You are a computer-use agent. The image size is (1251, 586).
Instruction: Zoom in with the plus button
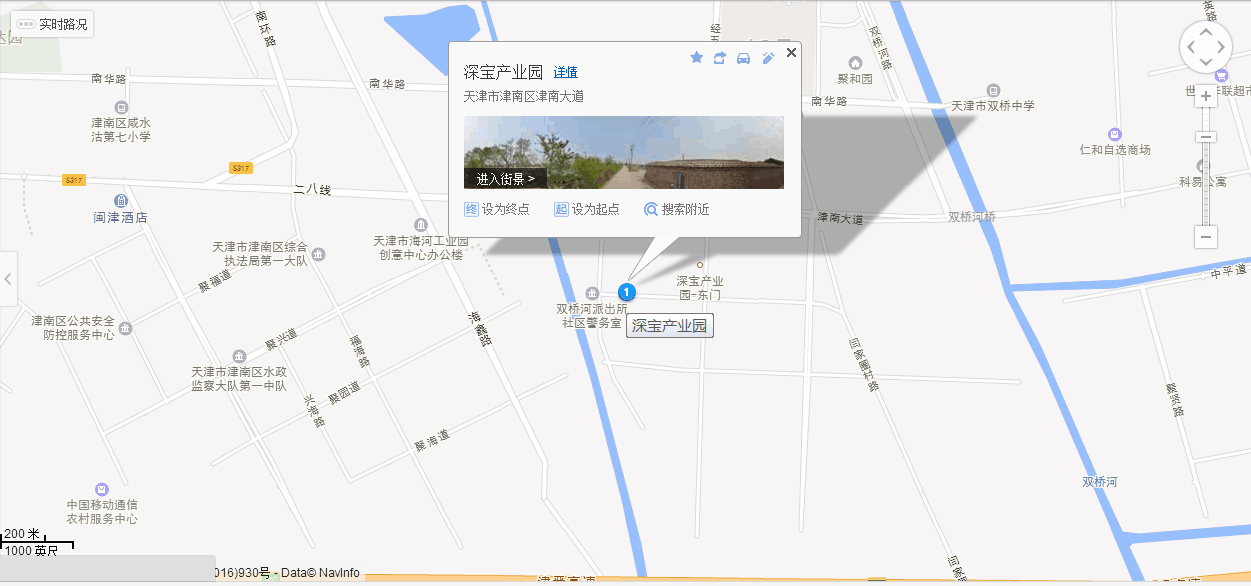pos(1207,97)
